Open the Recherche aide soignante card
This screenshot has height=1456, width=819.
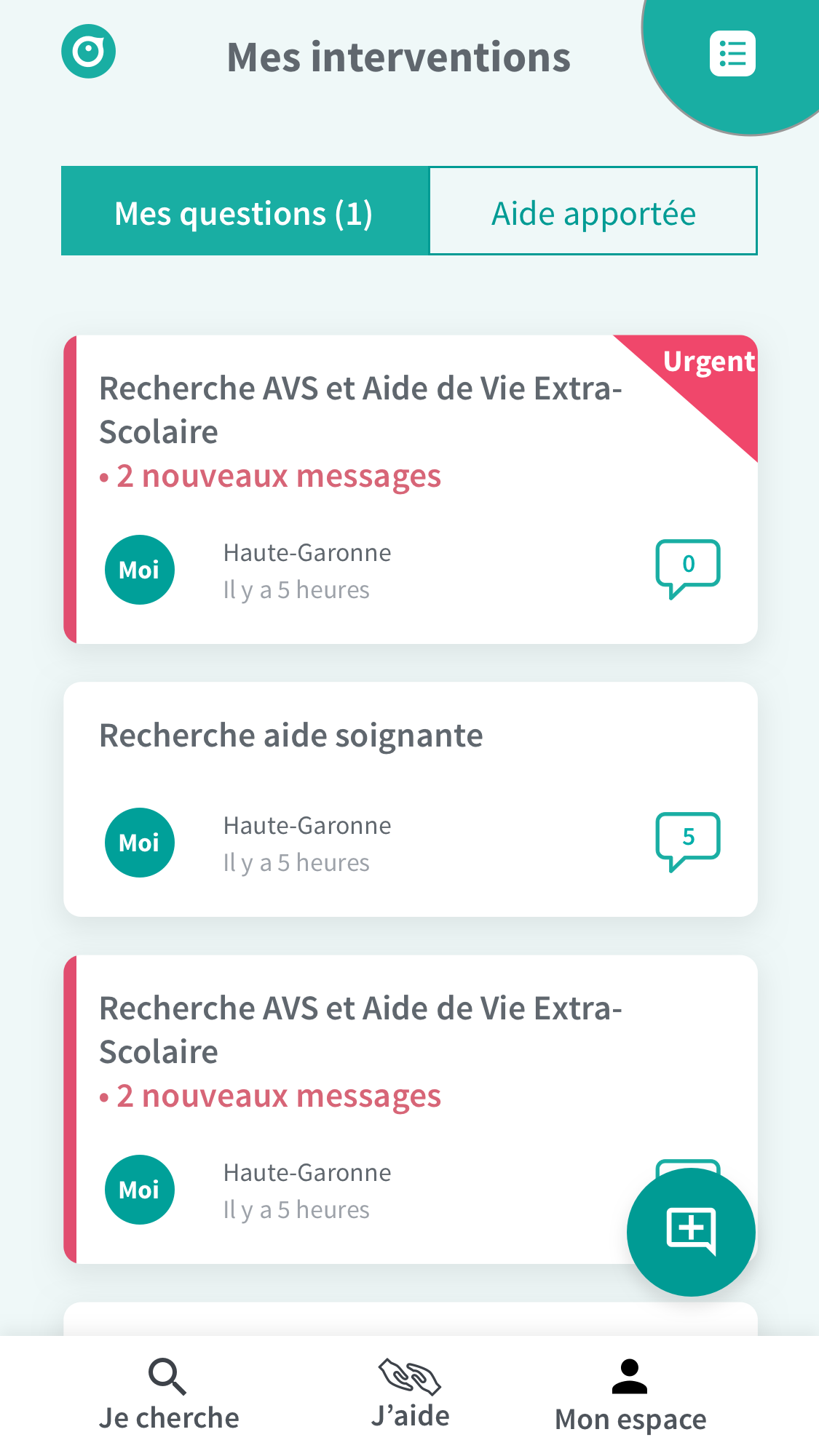tap(411, 800)
